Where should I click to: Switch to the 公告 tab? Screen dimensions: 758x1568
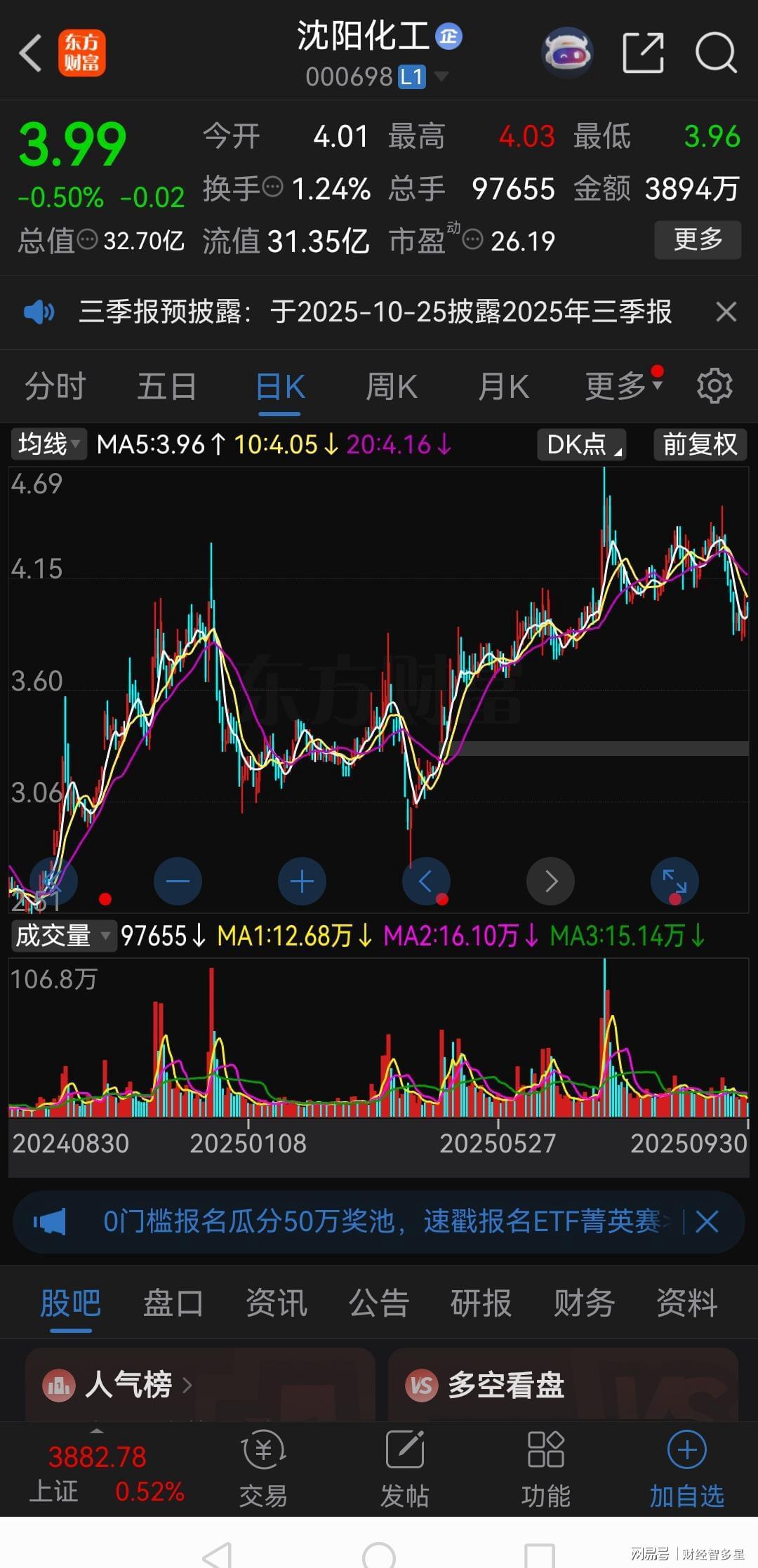(x=378, y=1303)
